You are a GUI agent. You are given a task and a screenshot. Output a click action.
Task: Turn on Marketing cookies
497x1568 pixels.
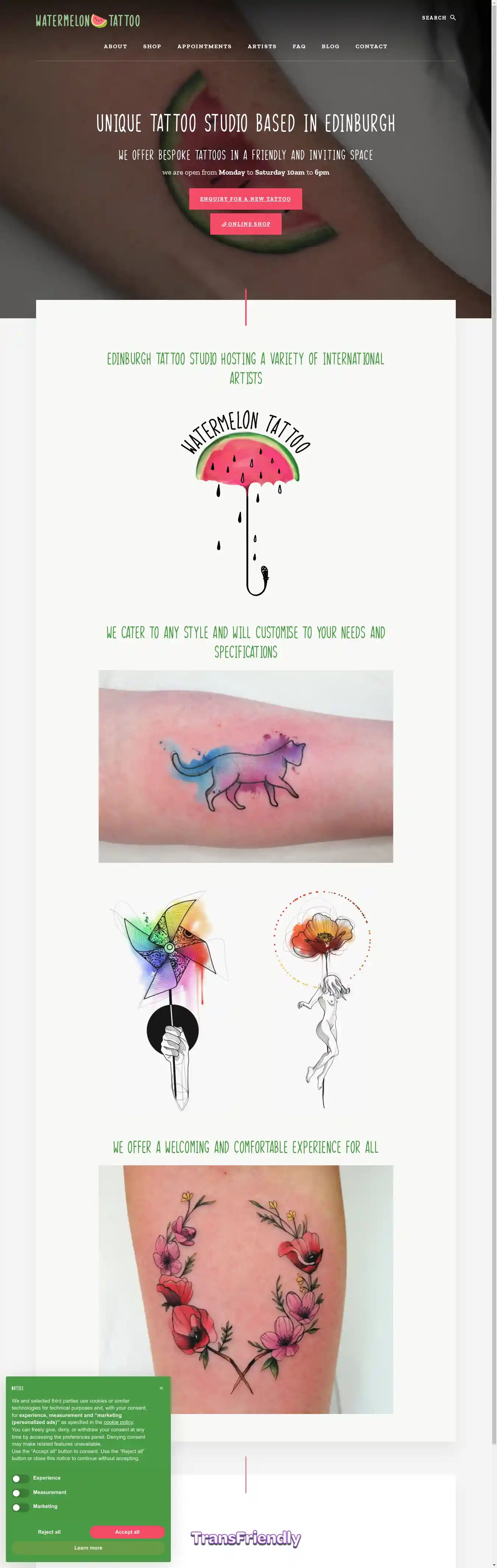pos(21,1507)
